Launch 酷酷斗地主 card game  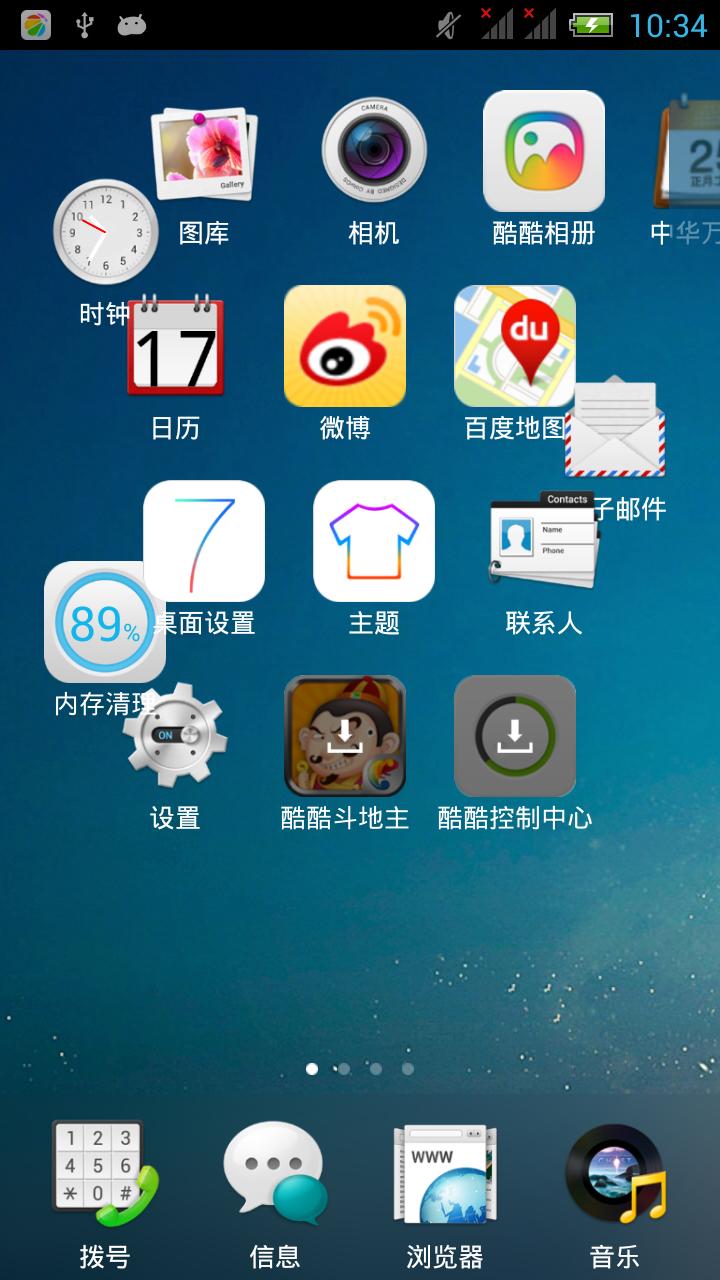pyautogui.click(x=345, y=737)
